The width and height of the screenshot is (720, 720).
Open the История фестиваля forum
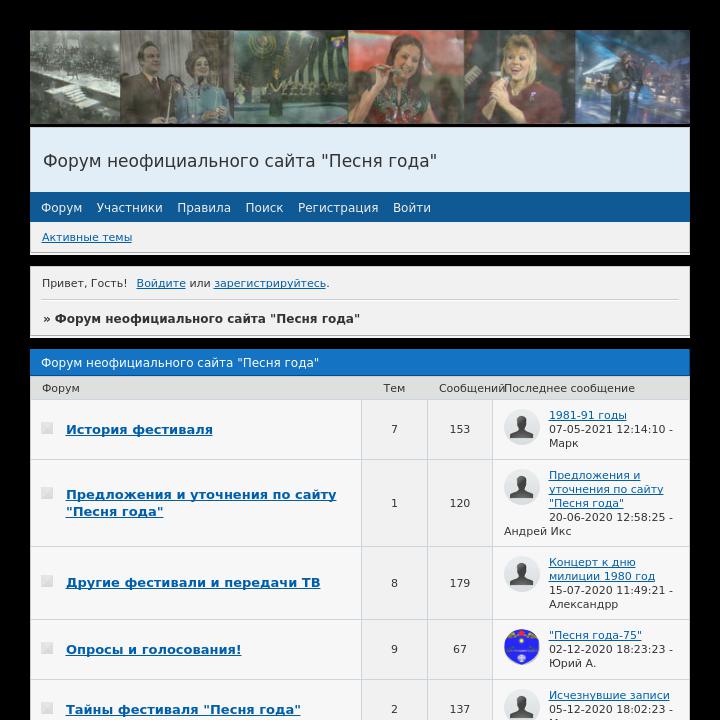click(x=139, y=429)
